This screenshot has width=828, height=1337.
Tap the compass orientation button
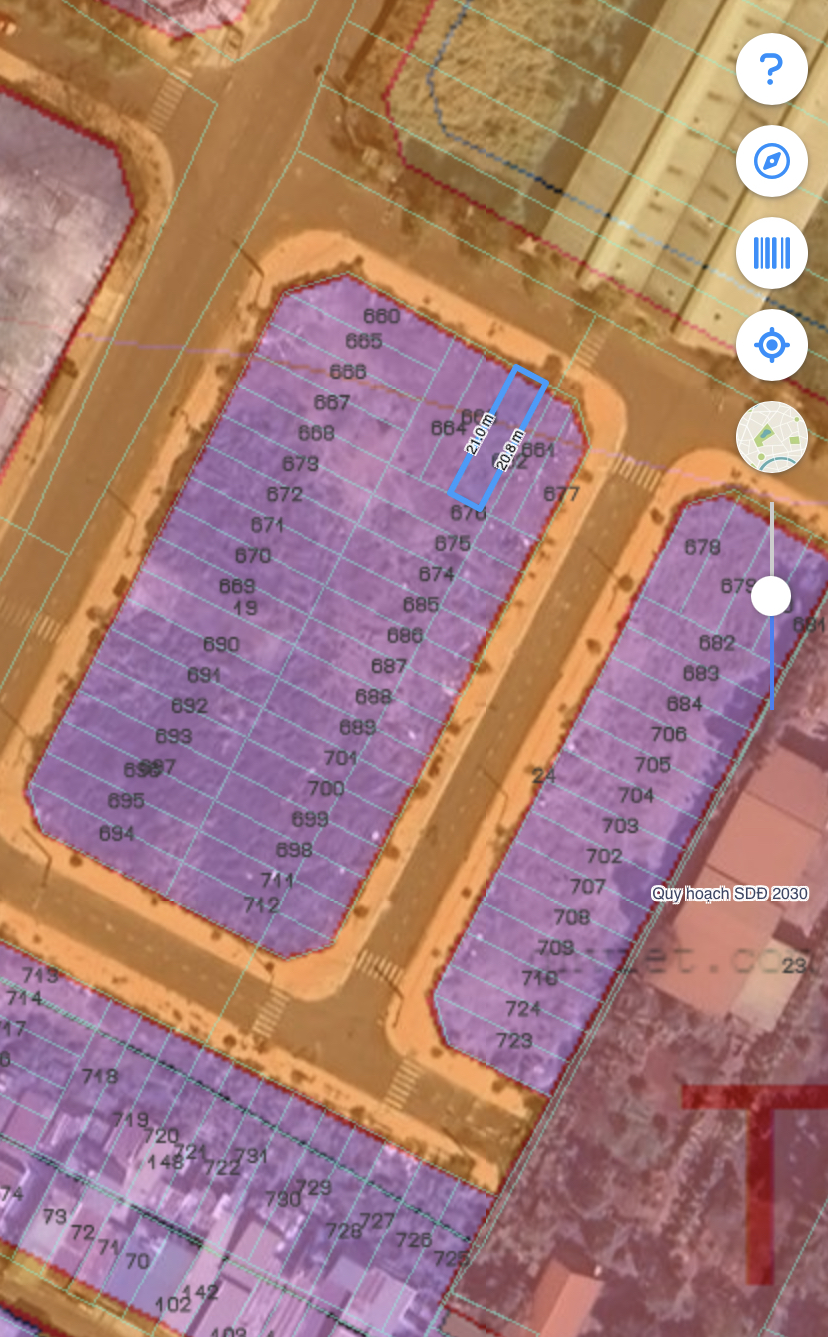coord(771,161)
